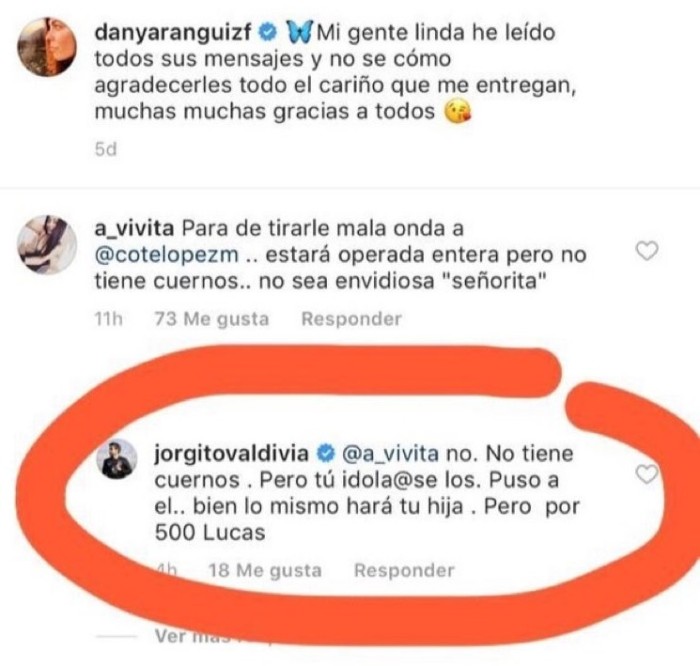
Task: Like the reply by jorgitovaldivia
Action: [x=648, y=474]
